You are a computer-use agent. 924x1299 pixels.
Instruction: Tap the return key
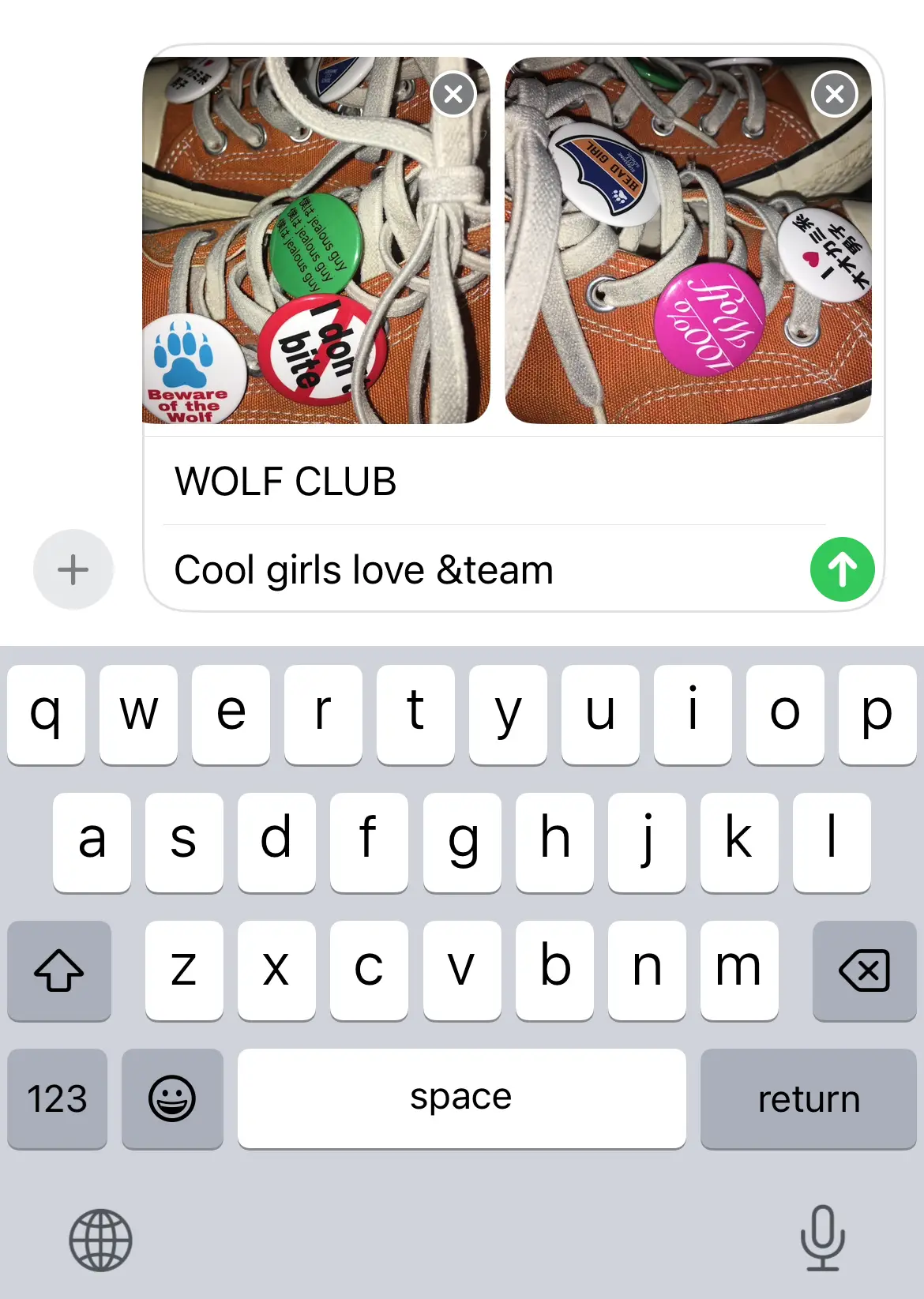coord(808,1098)
